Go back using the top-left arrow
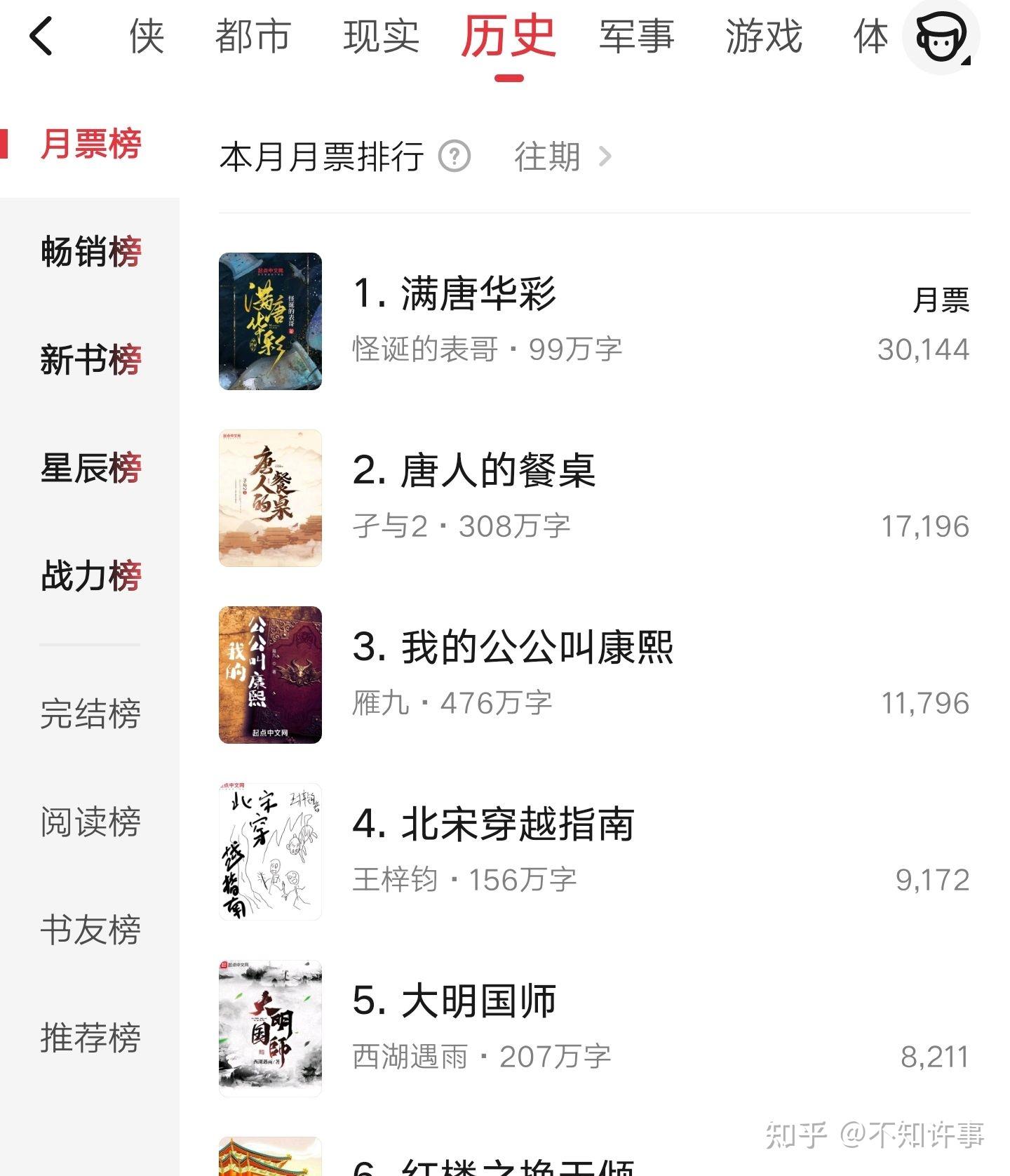The image size is (1010, 1176). 41,36
